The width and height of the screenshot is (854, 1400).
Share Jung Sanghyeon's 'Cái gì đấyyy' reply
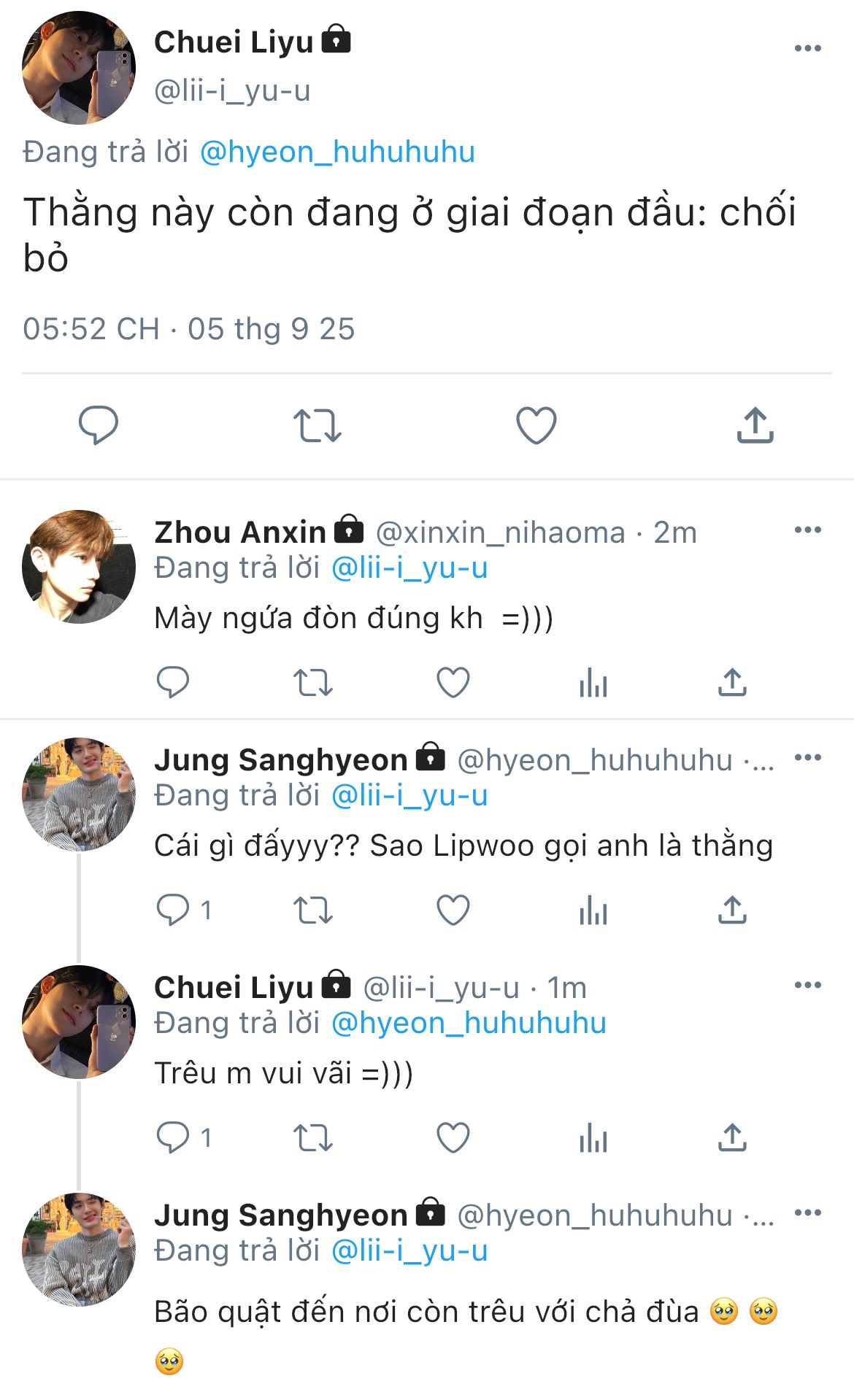732,910
